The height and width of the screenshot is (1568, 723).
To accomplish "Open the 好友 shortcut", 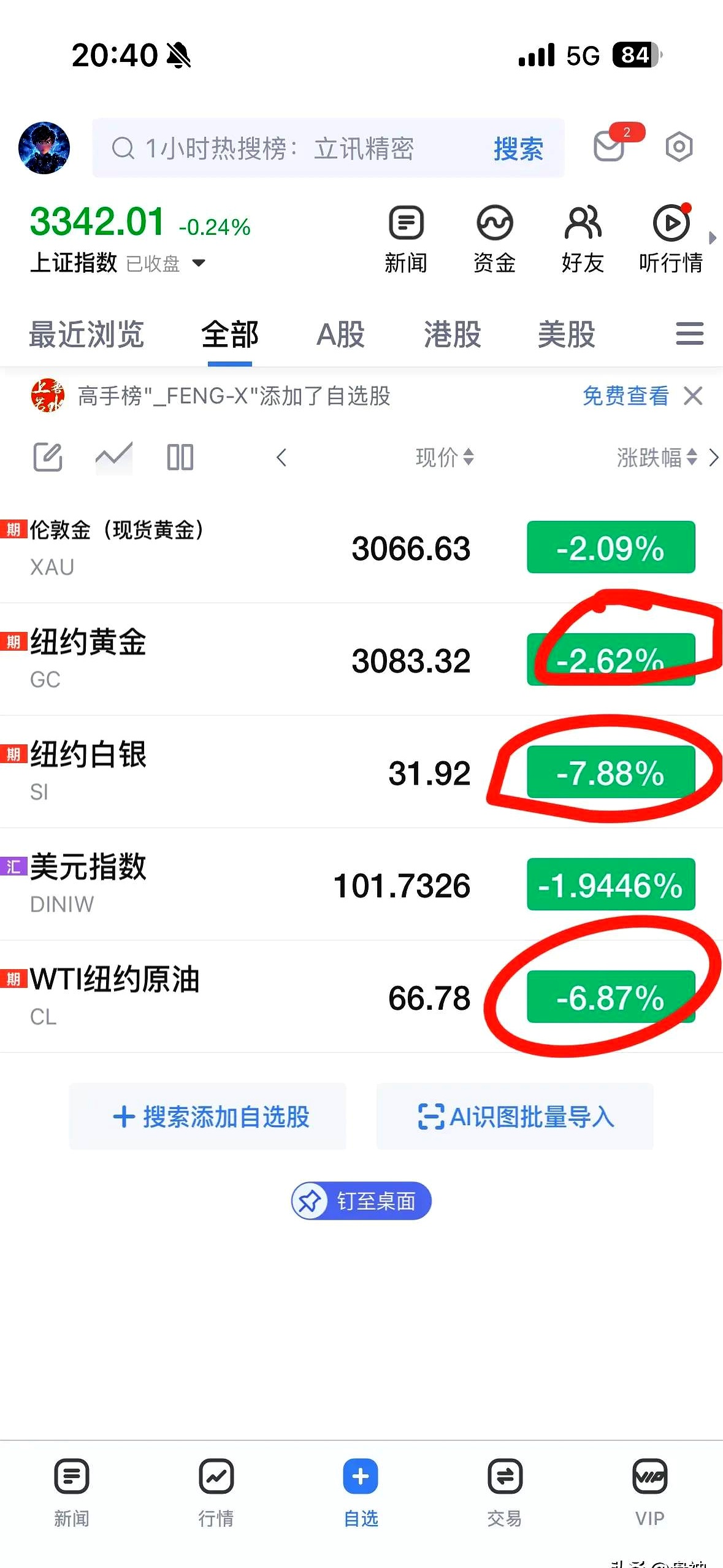I will click(583, 239).
